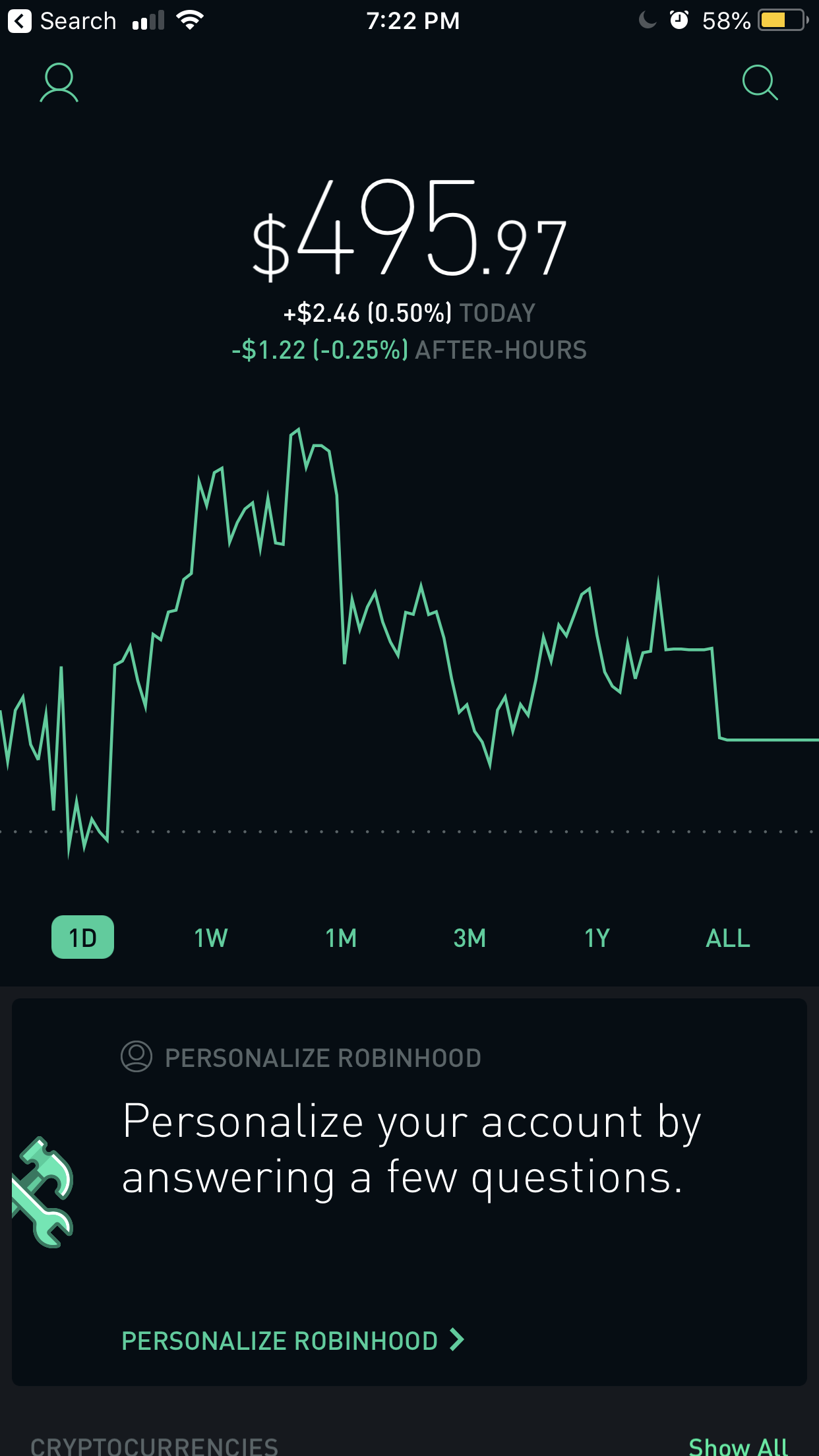
Task: Switch chart to 1W range
Action: (211, 938)
